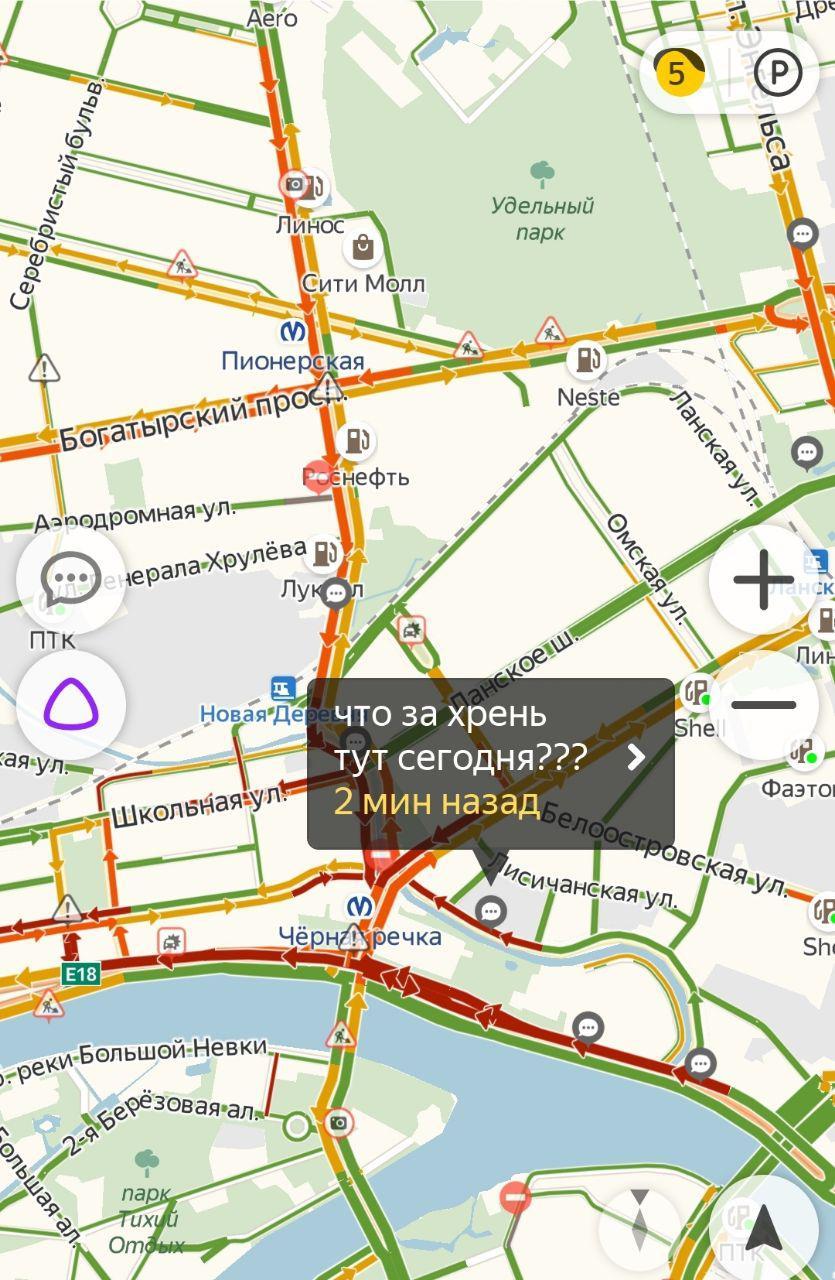
Task: Zoom out with the minus button
Action: click(x=763, y=705)
